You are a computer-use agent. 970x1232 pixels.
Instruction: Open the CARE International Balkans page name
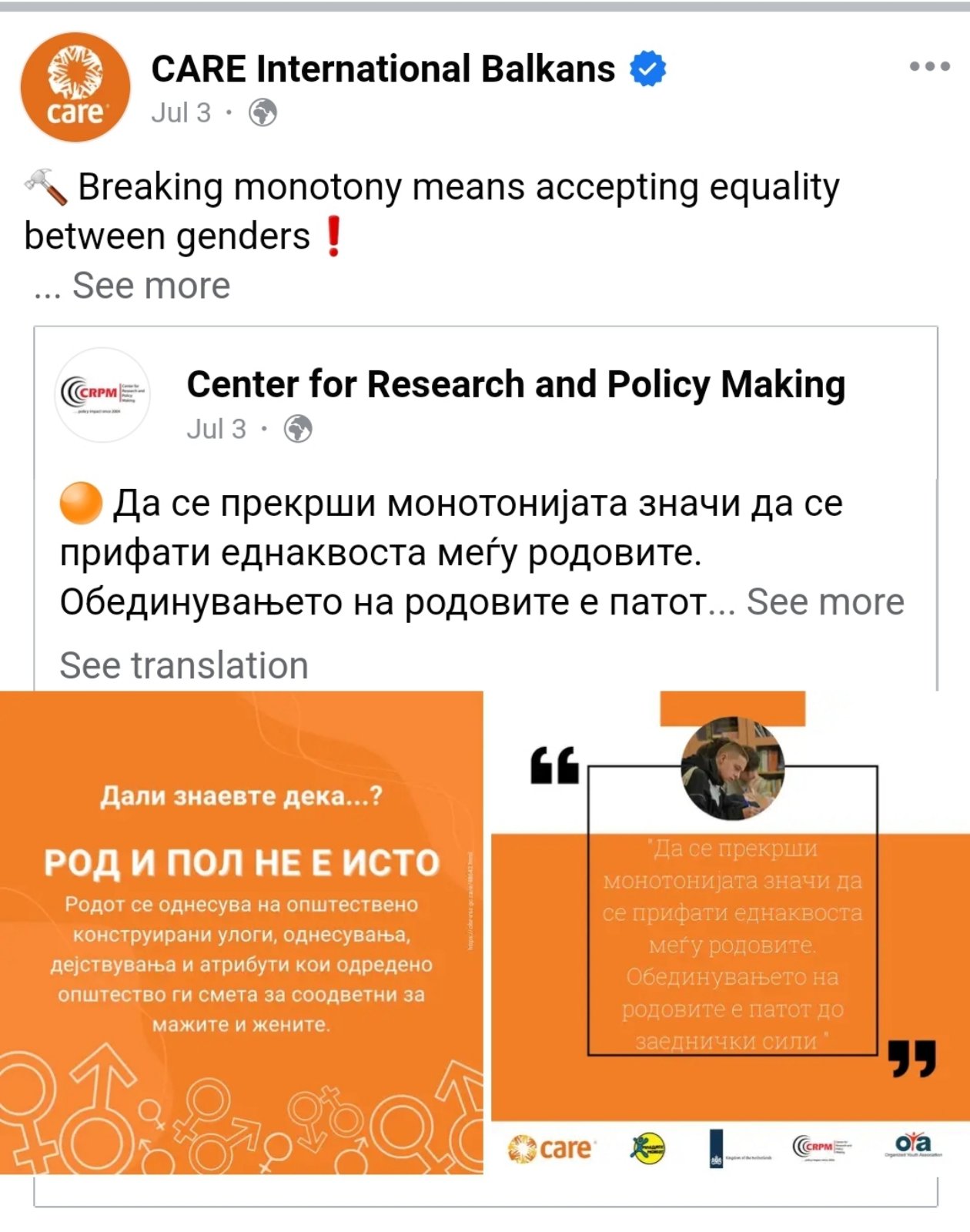pos(383,69)
